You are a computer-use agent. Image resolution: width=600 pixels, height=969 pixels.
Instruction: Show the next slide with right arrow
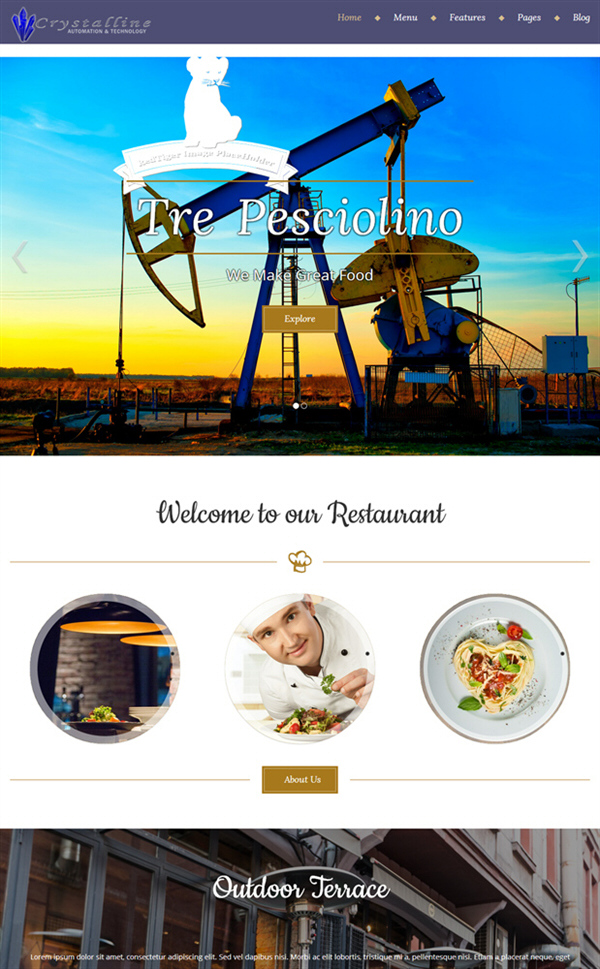(x=580, y=256)
